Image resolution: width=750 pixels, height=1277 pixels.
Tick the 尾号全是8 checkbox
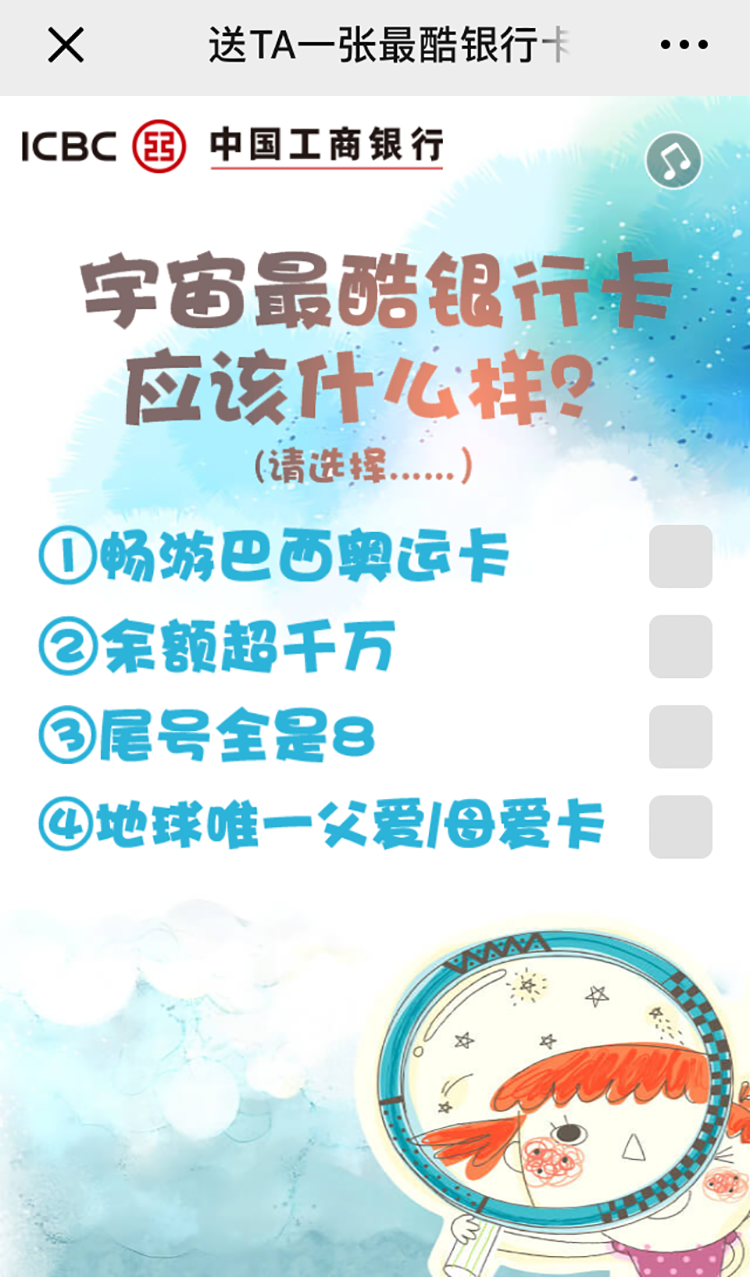click(x=680, y=736)
